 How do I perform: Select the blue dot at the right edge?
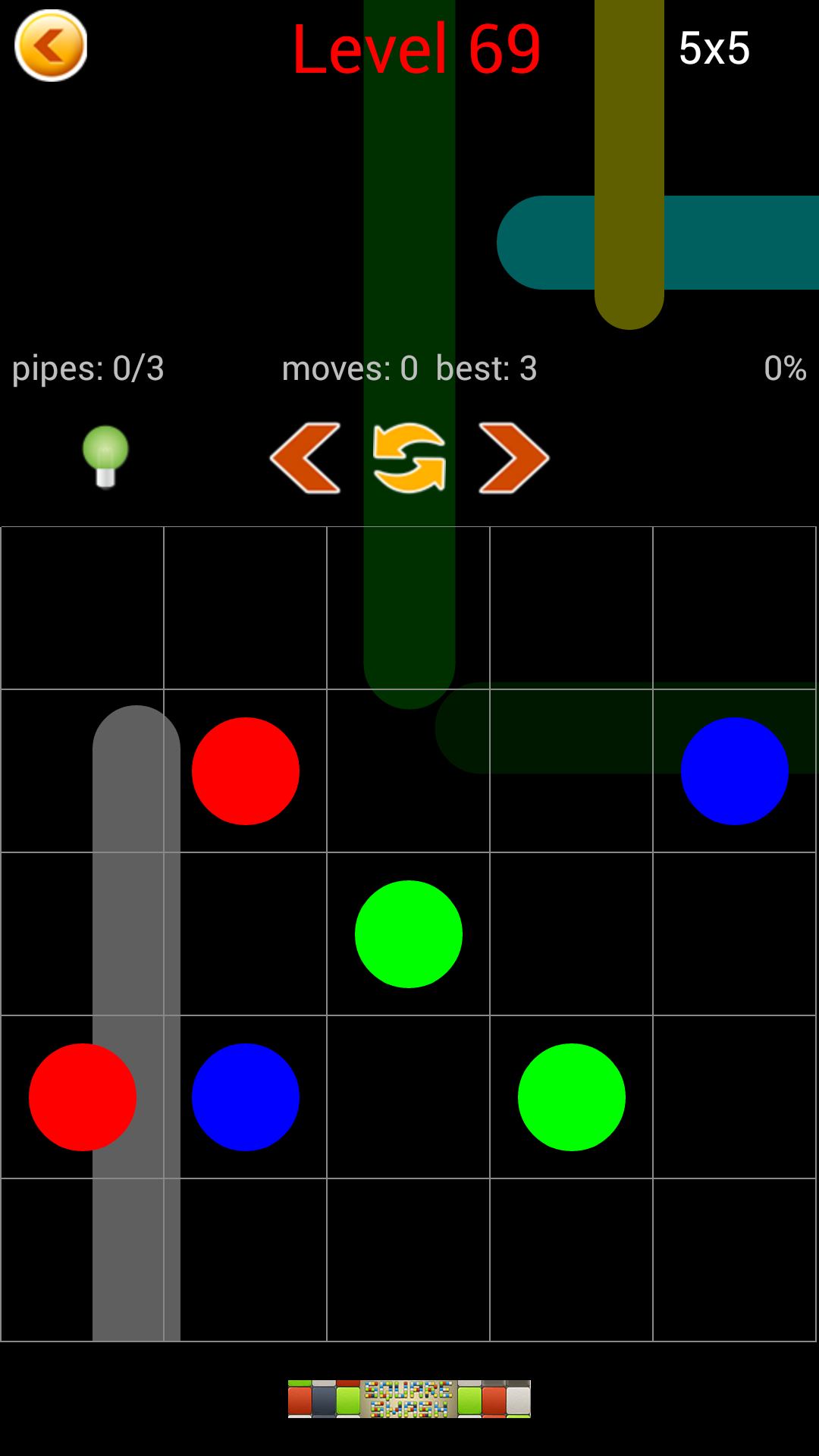pyautogui.click(x=734, y=770)
